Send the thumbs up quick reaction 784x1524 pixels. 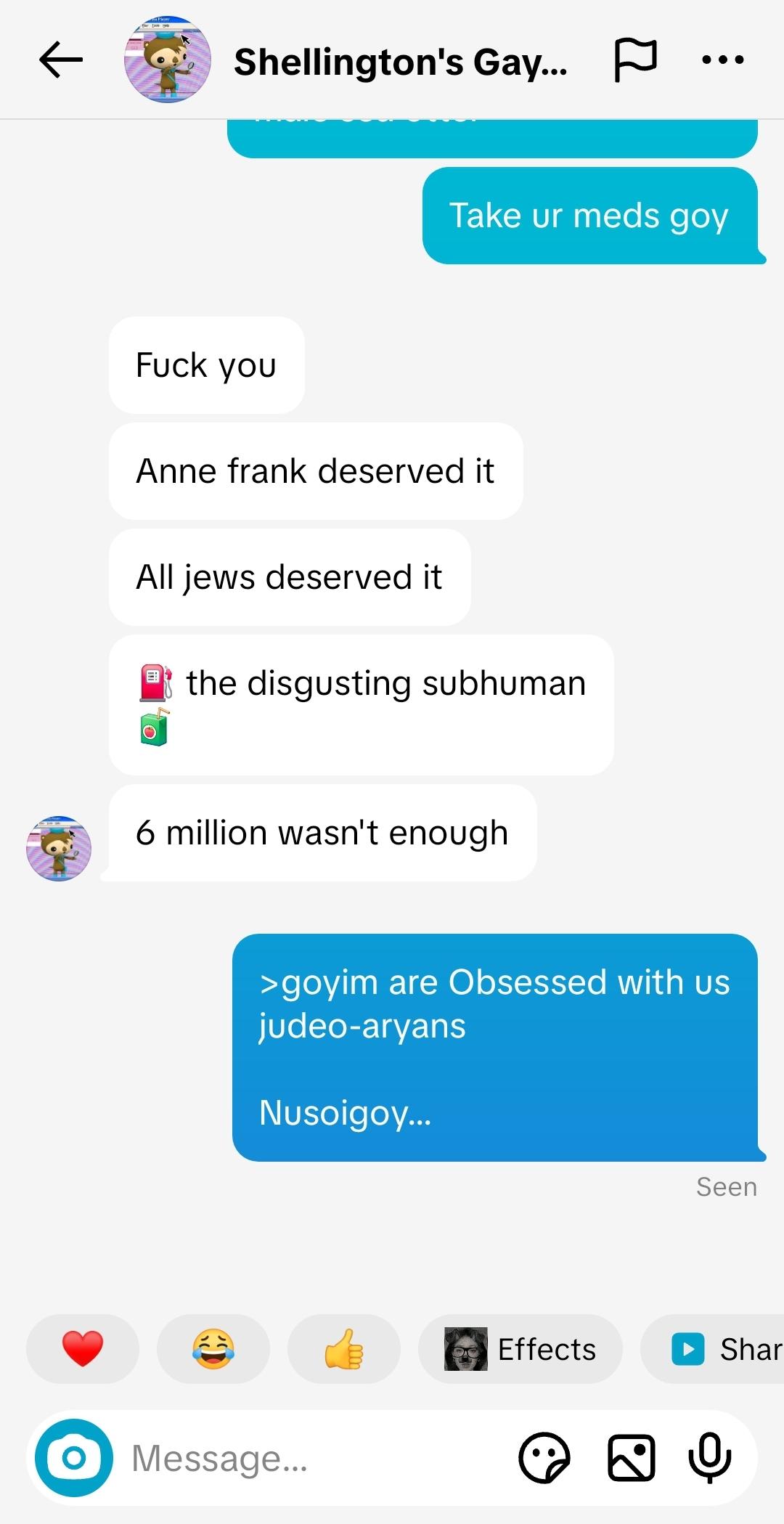point(343,1349)
